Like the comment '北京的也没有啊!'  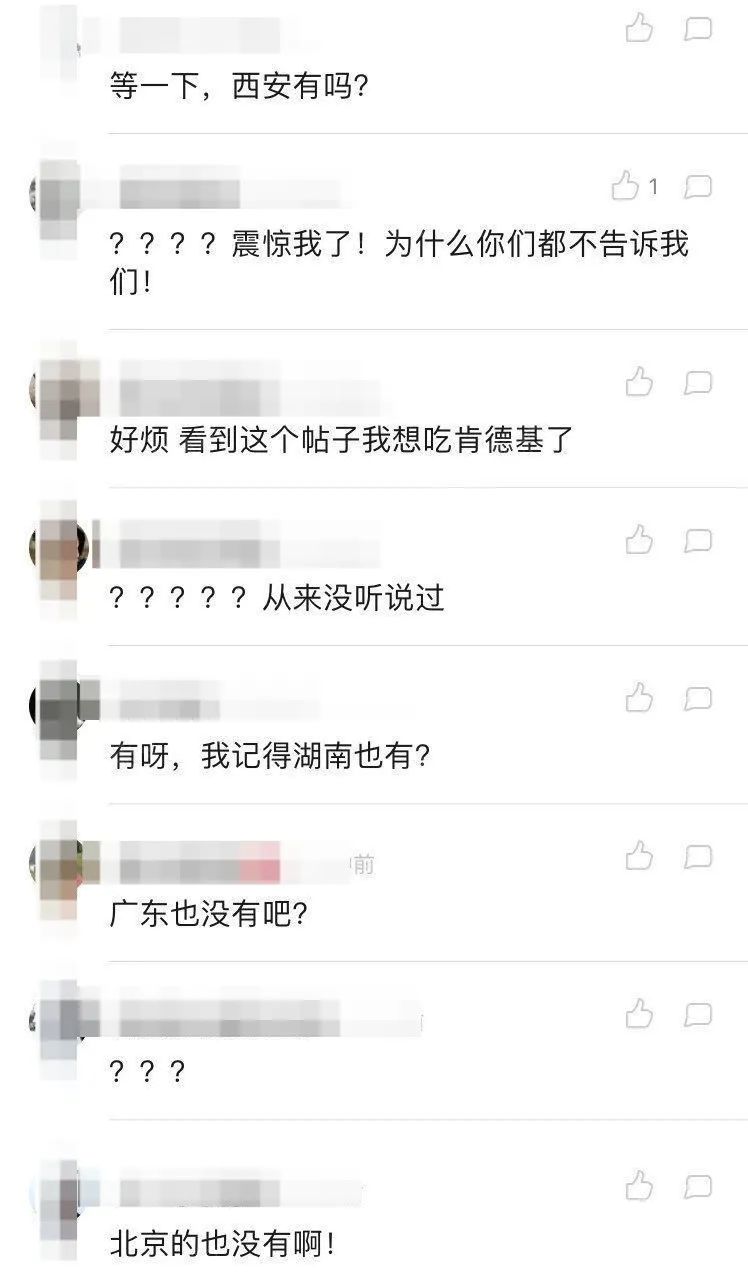639,1186
